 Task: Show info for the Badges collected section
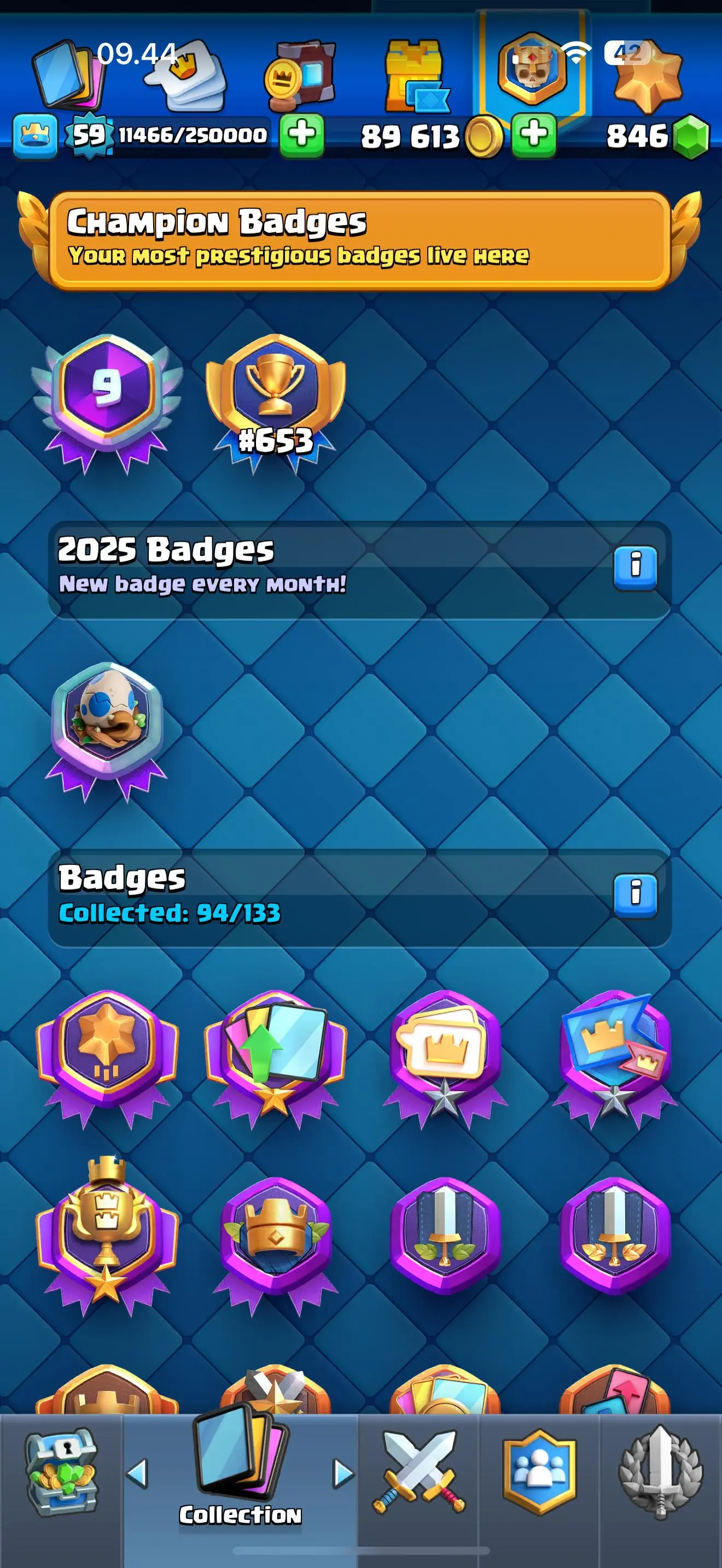coord(635,896)
